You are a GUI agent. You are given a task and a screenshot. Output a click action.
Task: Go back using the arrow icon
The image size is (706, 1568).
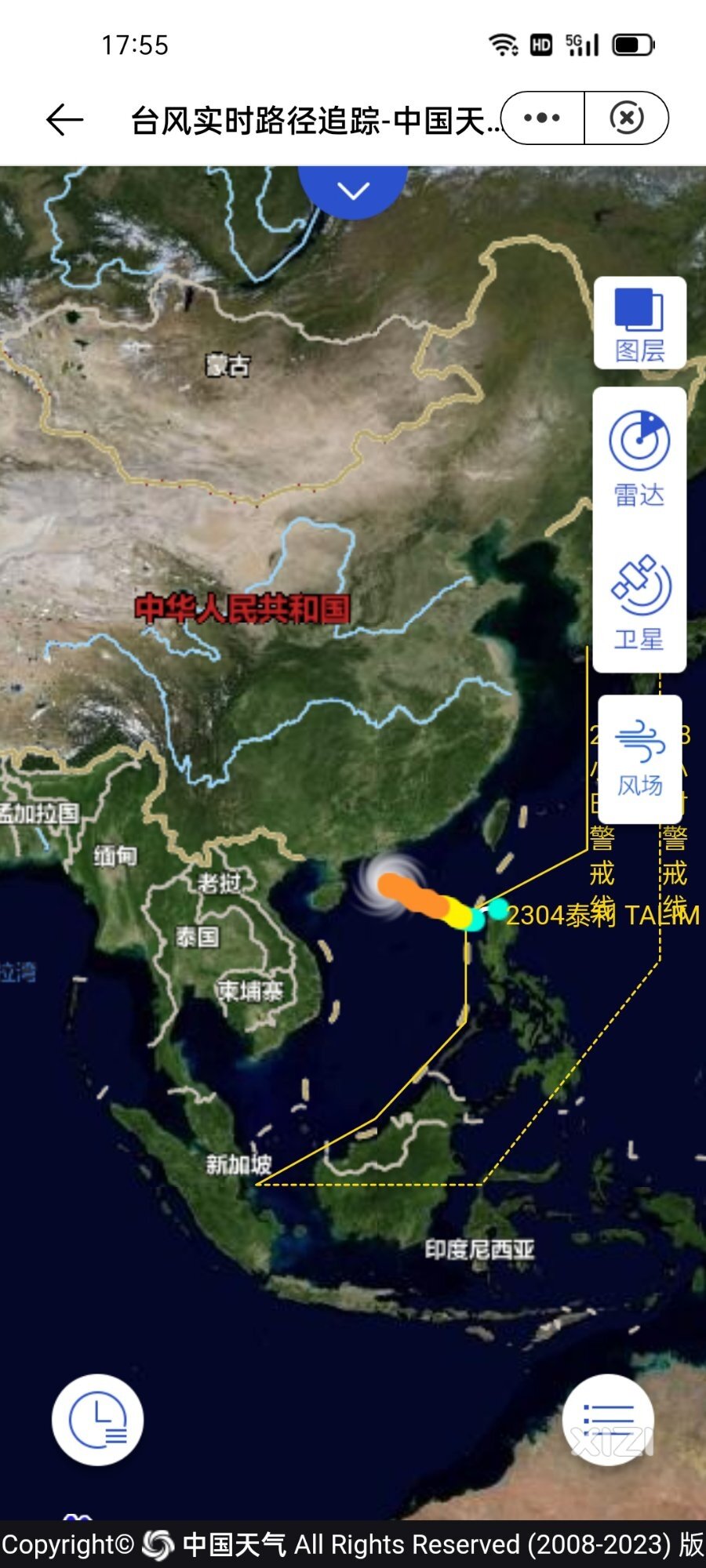[64, 120]
